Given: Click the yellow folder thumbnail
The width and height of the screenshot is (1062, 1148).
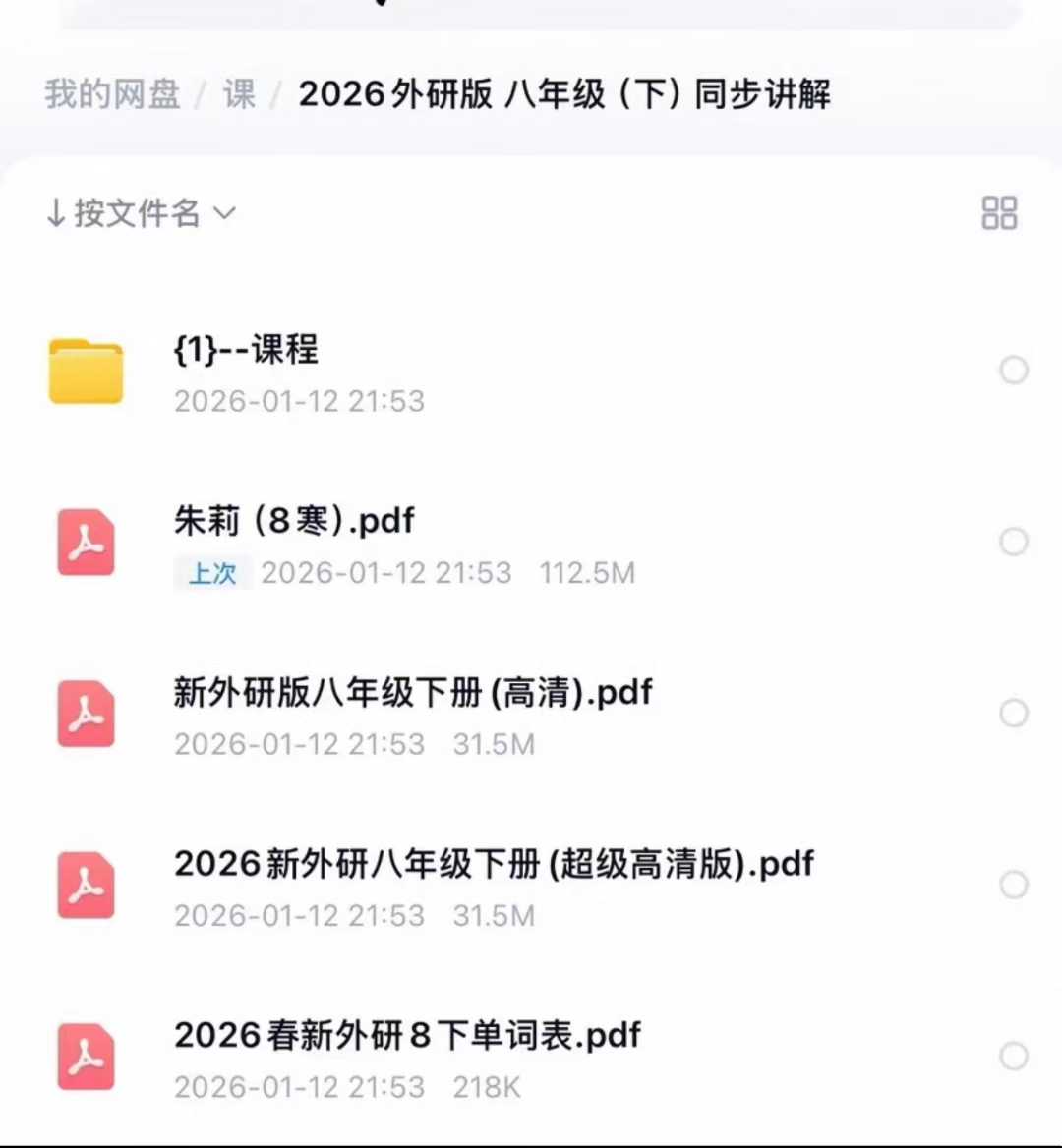Looking at the screenshot, I should pos(87,372).
